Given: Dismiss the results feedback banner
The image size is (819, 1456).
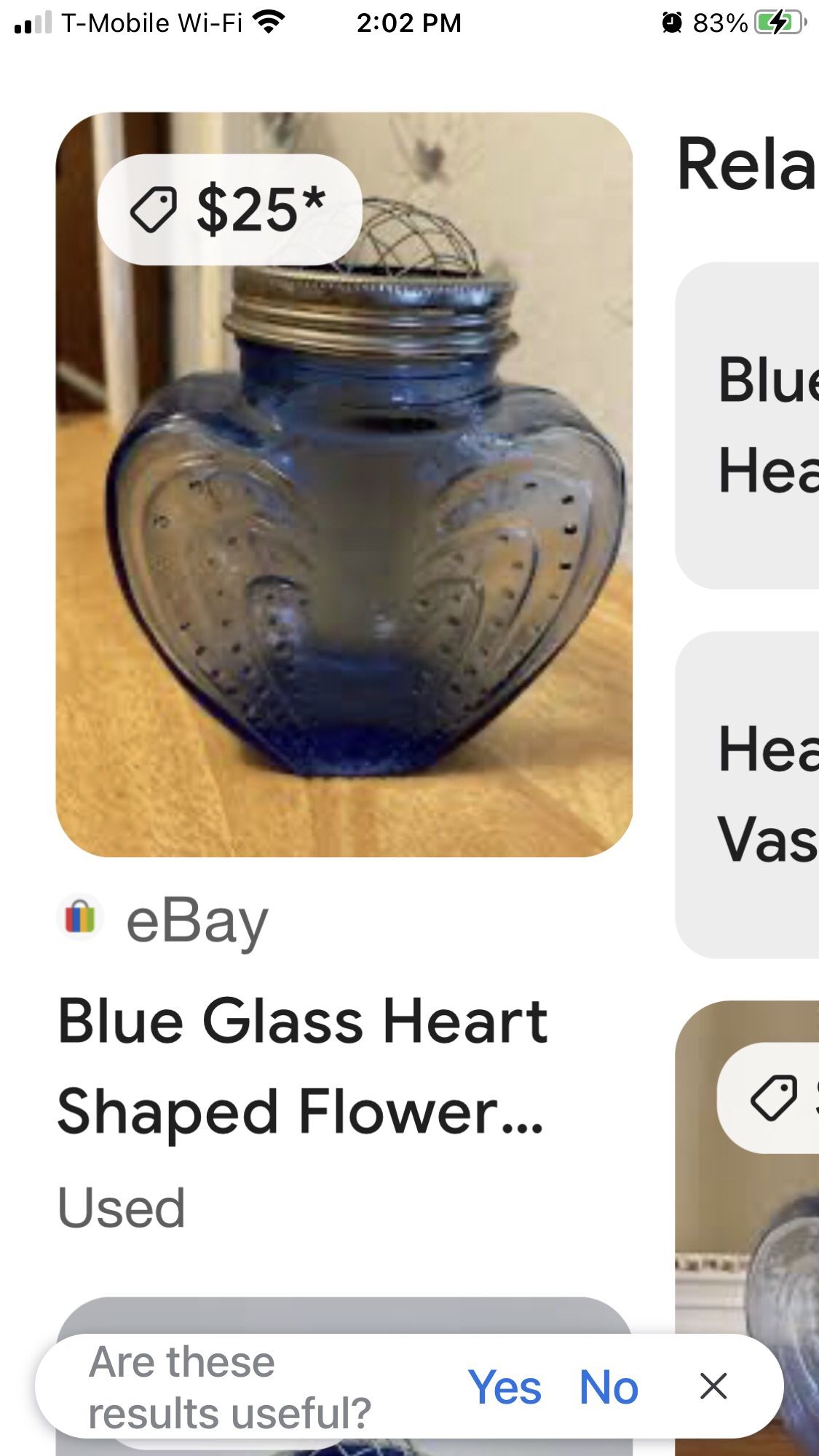Looking at the screenshot, I should [713, 1386].
